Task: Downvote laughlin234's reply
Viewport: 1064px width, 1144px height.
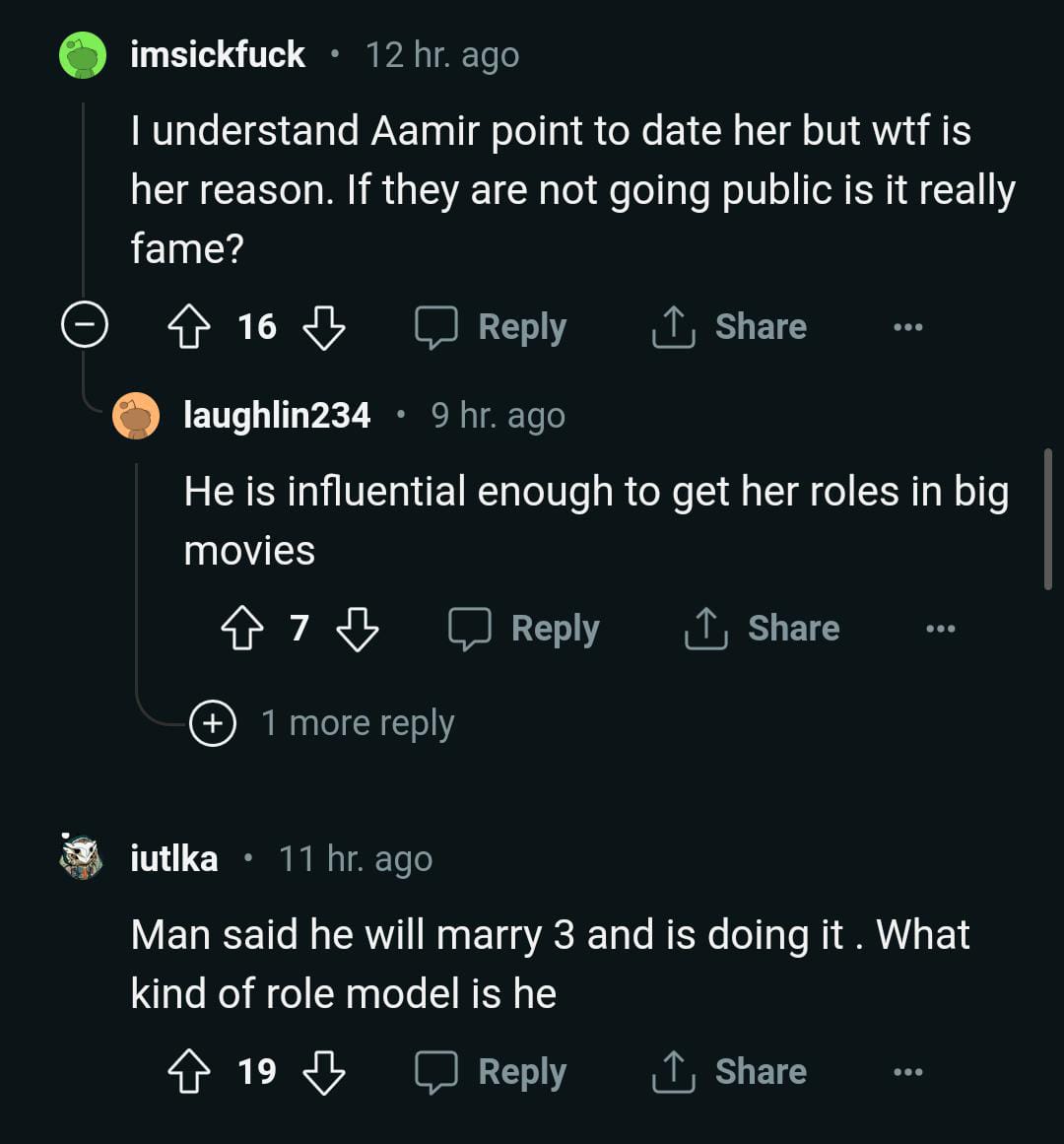Action: point(358,628)
